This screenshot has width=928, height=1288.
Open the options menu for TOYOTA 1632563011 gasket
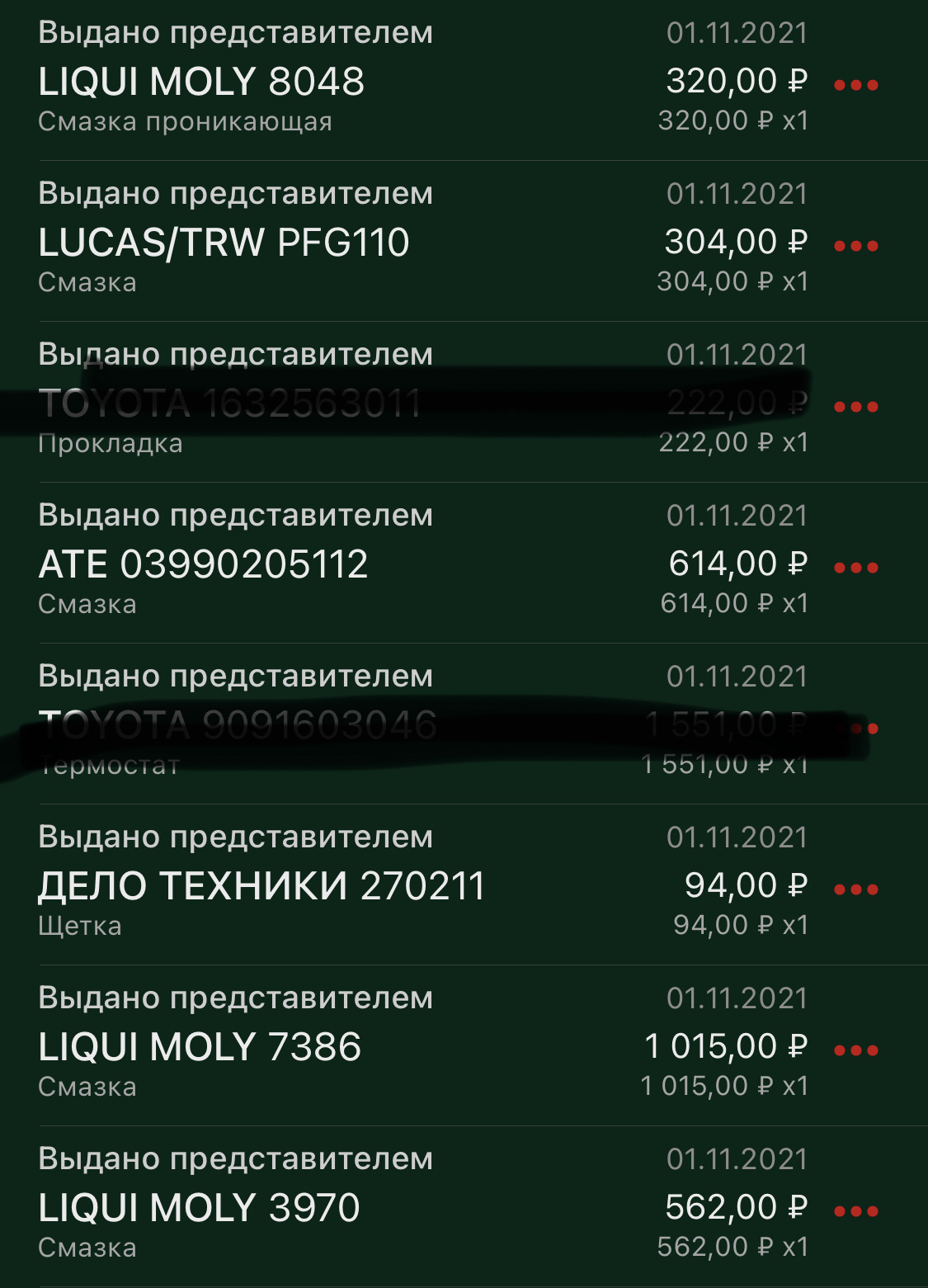click(x=854, y=404)
